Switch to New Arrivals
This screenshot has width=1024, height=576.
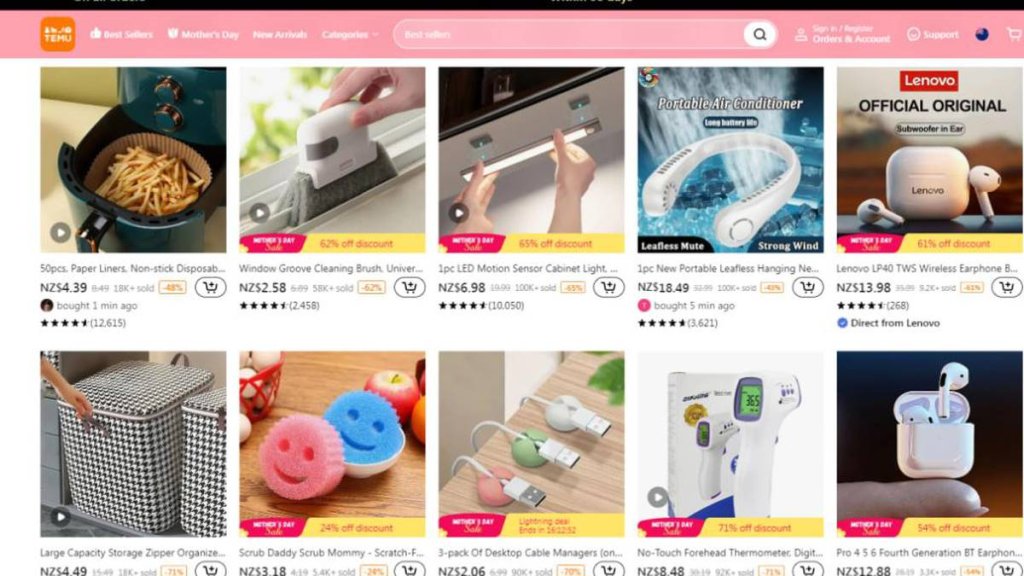click(x=280, y=34)
